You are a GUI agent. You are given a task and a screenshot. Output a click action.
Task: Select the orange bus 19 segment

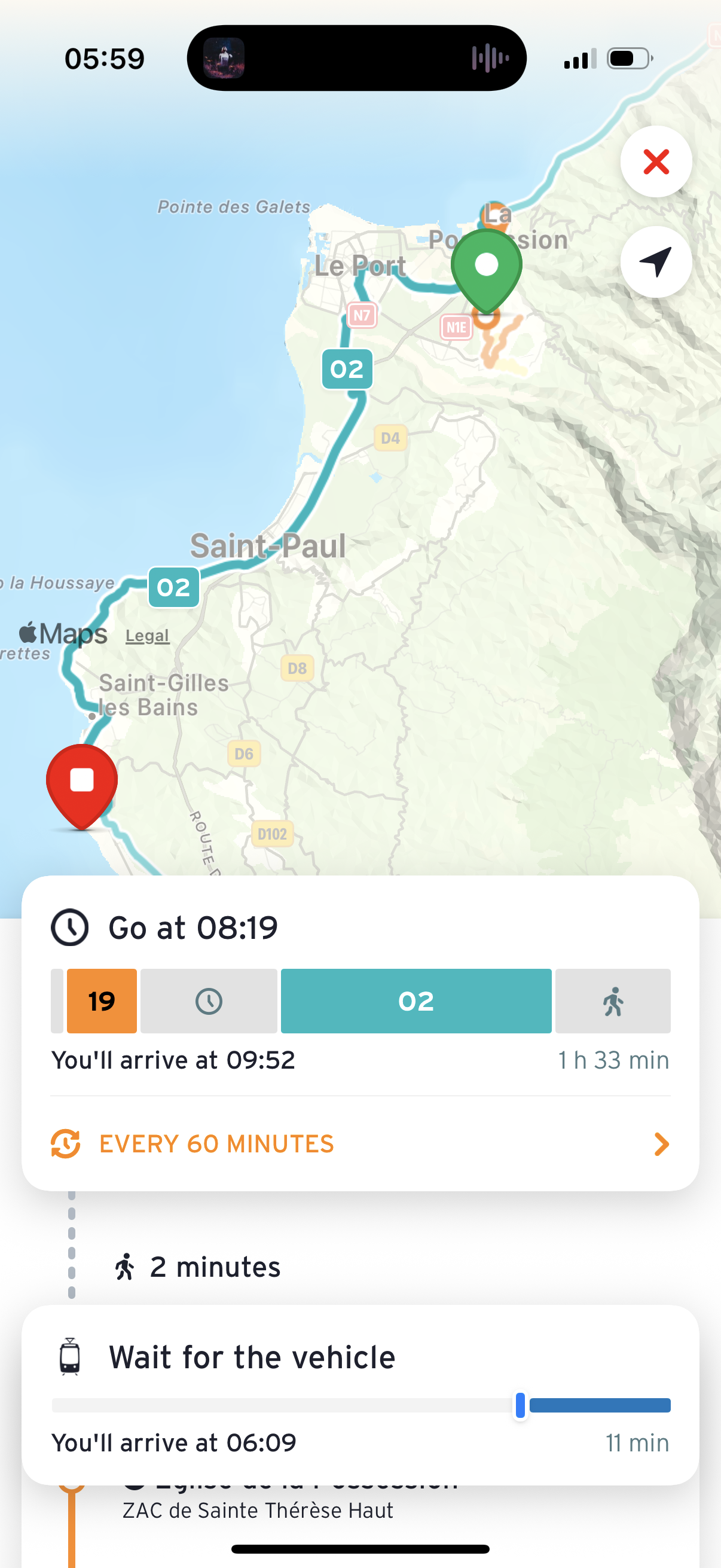(x=102, y=1000)
